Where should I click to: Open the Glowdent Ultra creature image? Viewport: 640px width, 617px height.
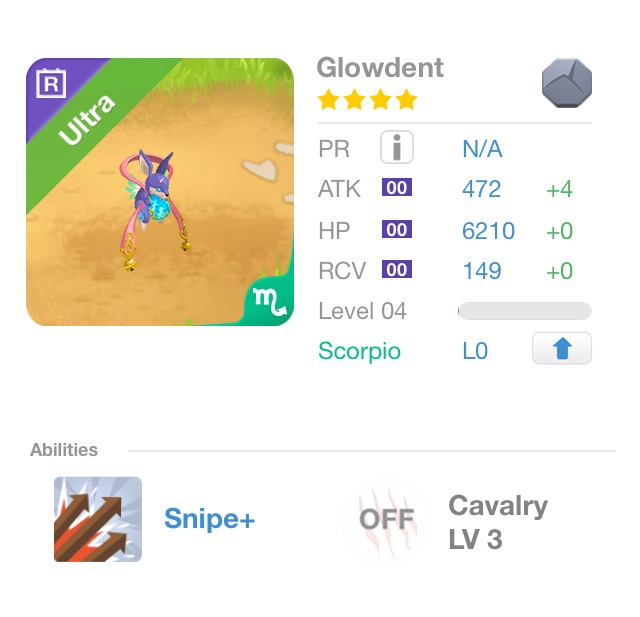pos(160,192)
